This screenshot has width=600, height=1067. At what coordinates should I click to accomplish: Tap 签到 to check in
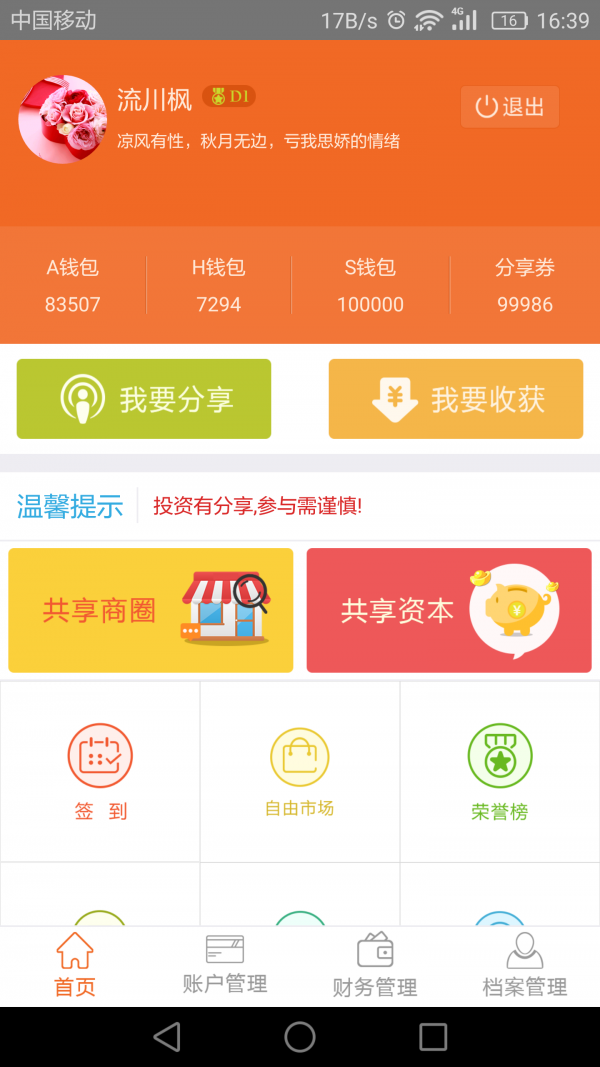(x=100, y=772)
